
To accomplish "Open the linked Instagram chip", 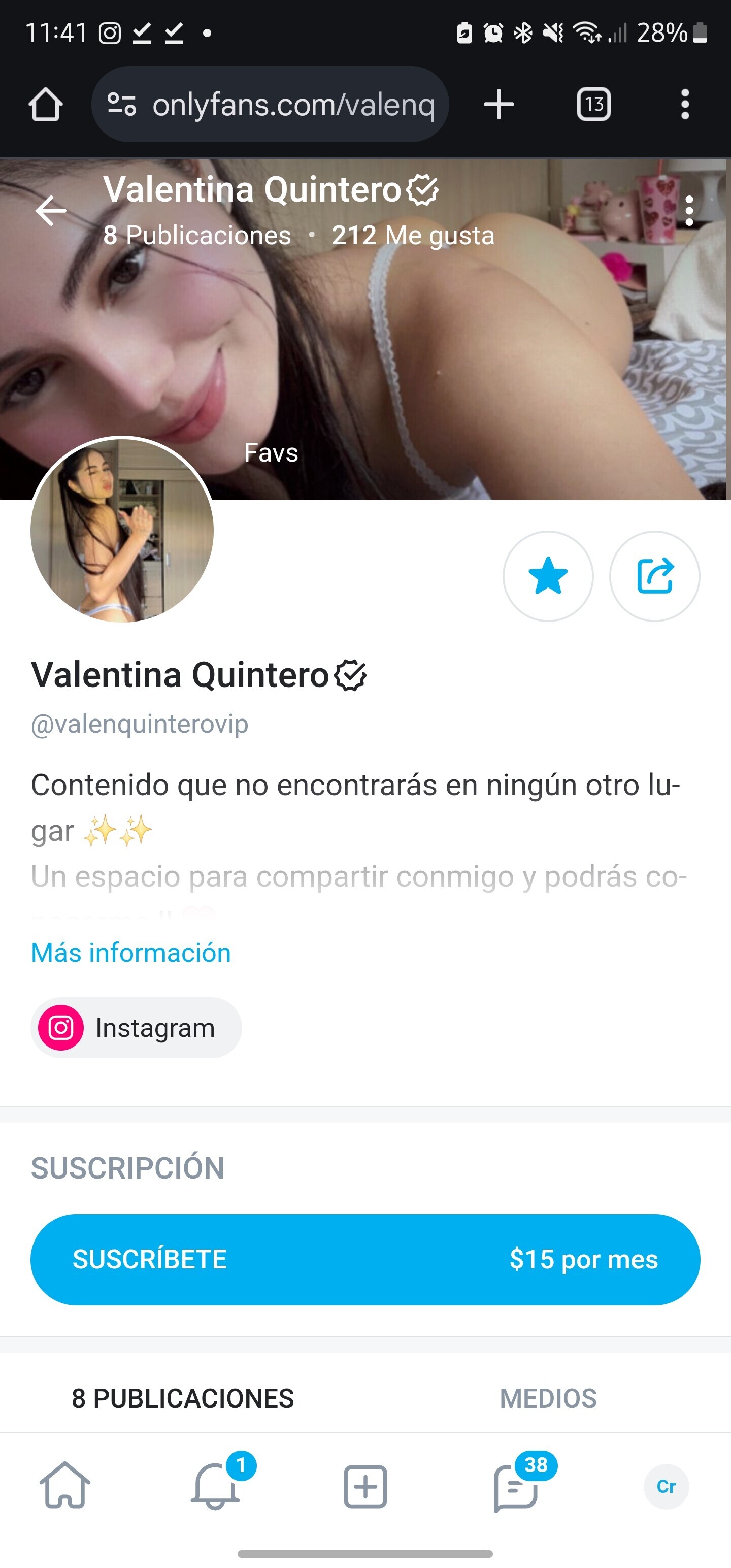I will [136, 1028].
